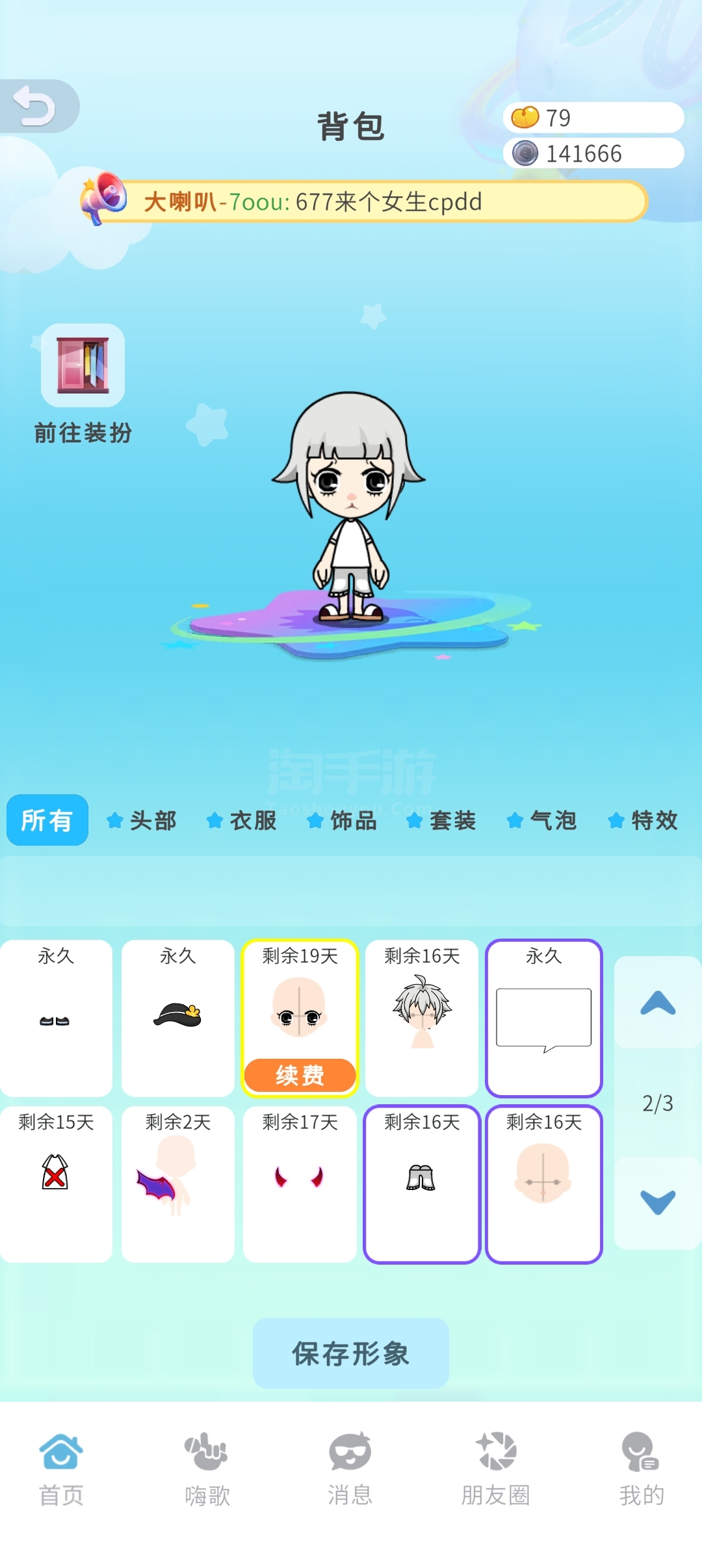The width and height of the screenshot is (702, 1568).
Task: Select the black cap item
Action: point(177,1017)
